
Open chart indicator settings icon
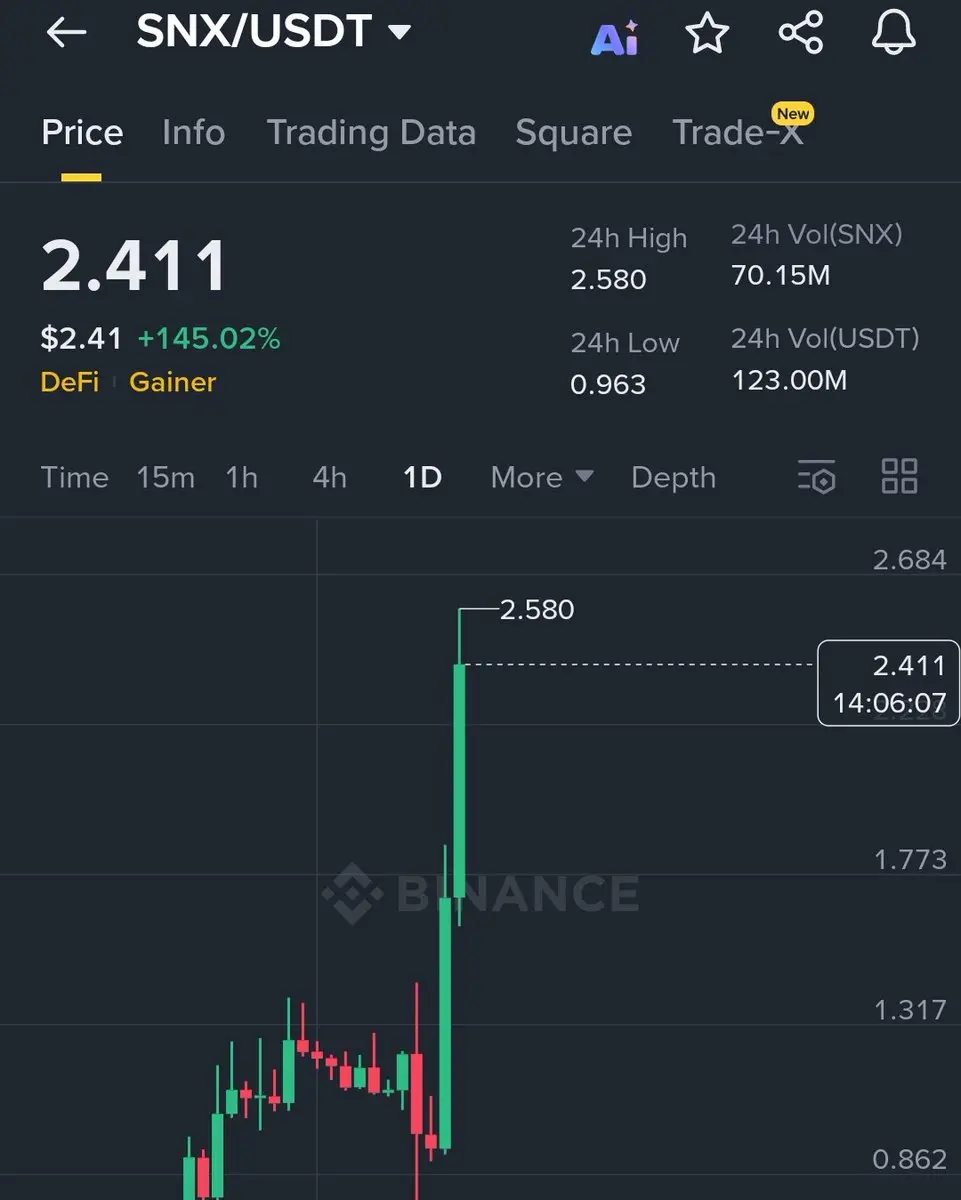point(816,477)
